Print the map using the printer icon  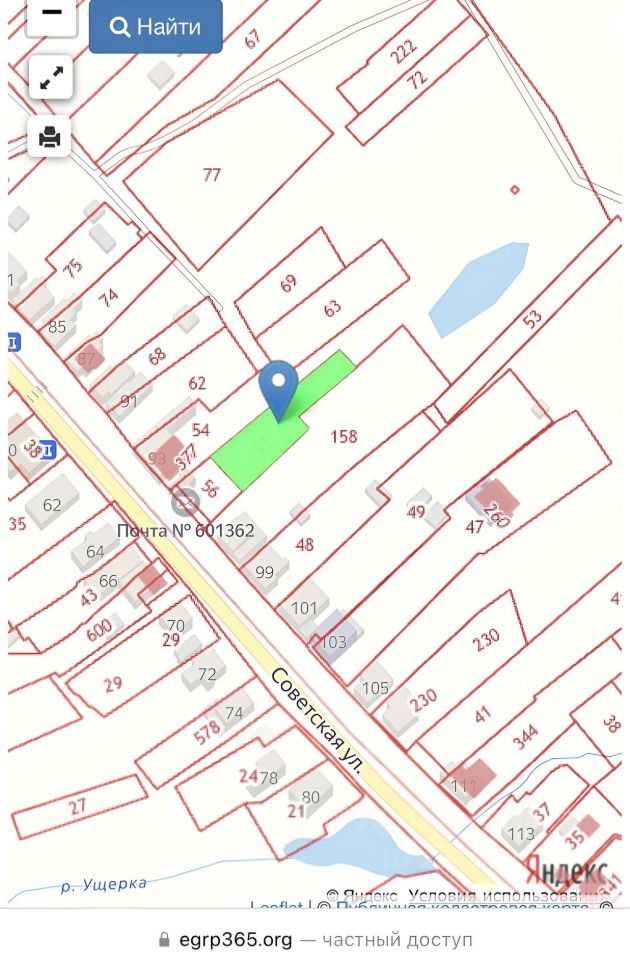point(50,136)
